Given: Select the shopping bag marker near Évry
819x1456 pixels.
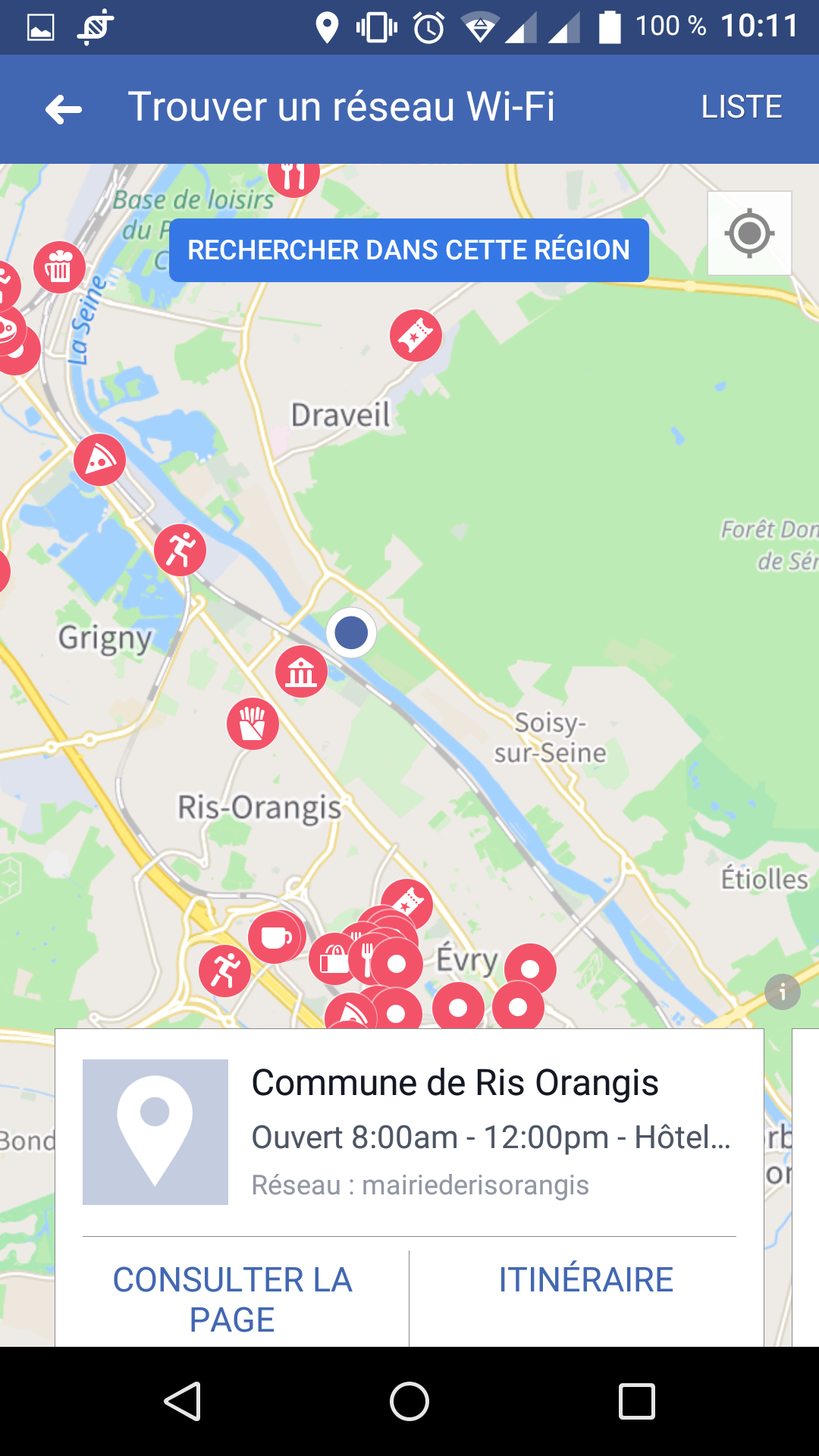Looking at the screenshot, I should (x=331, y=960).
